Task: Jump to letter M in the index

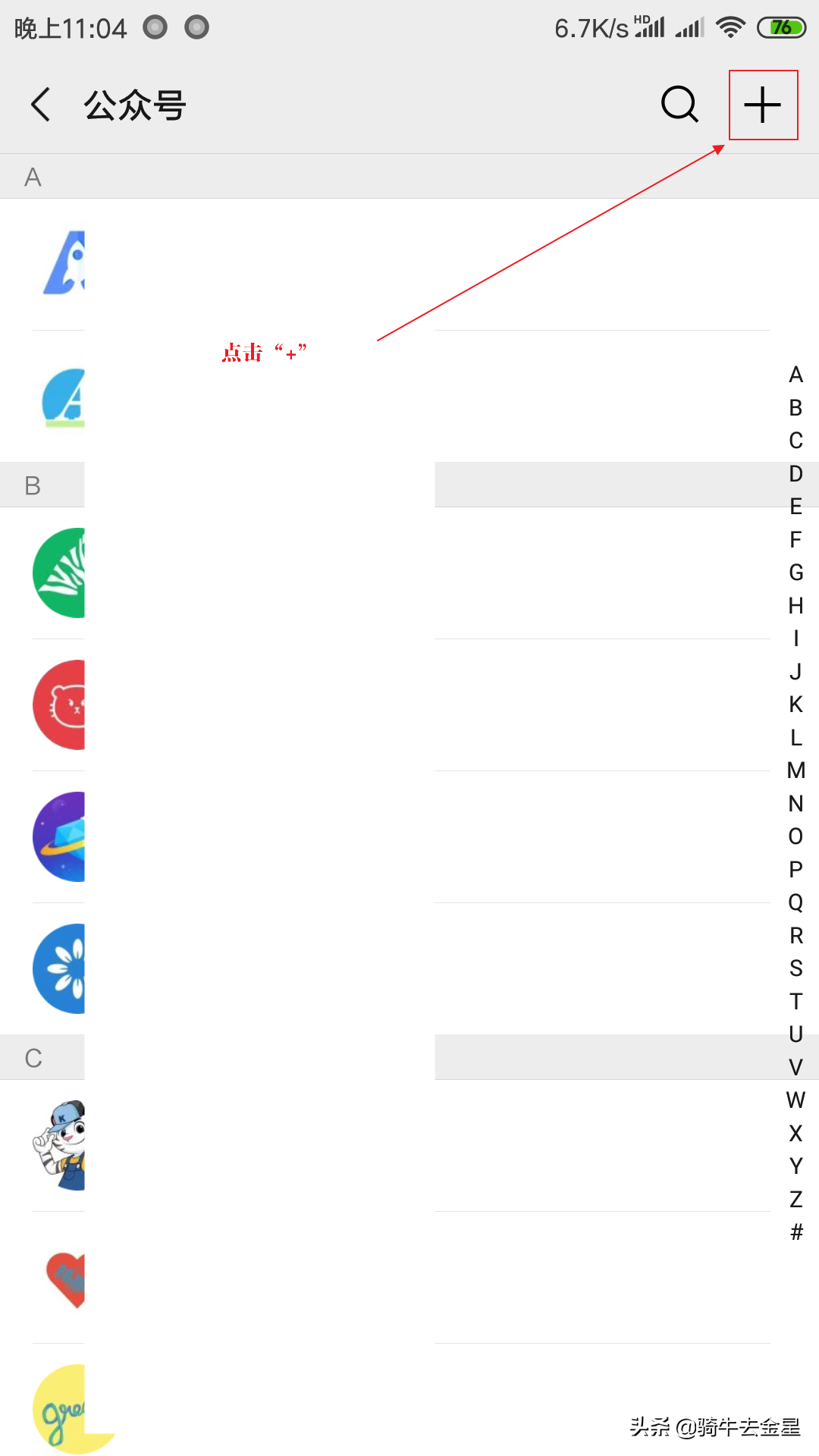Action: (x=795, y=770)
